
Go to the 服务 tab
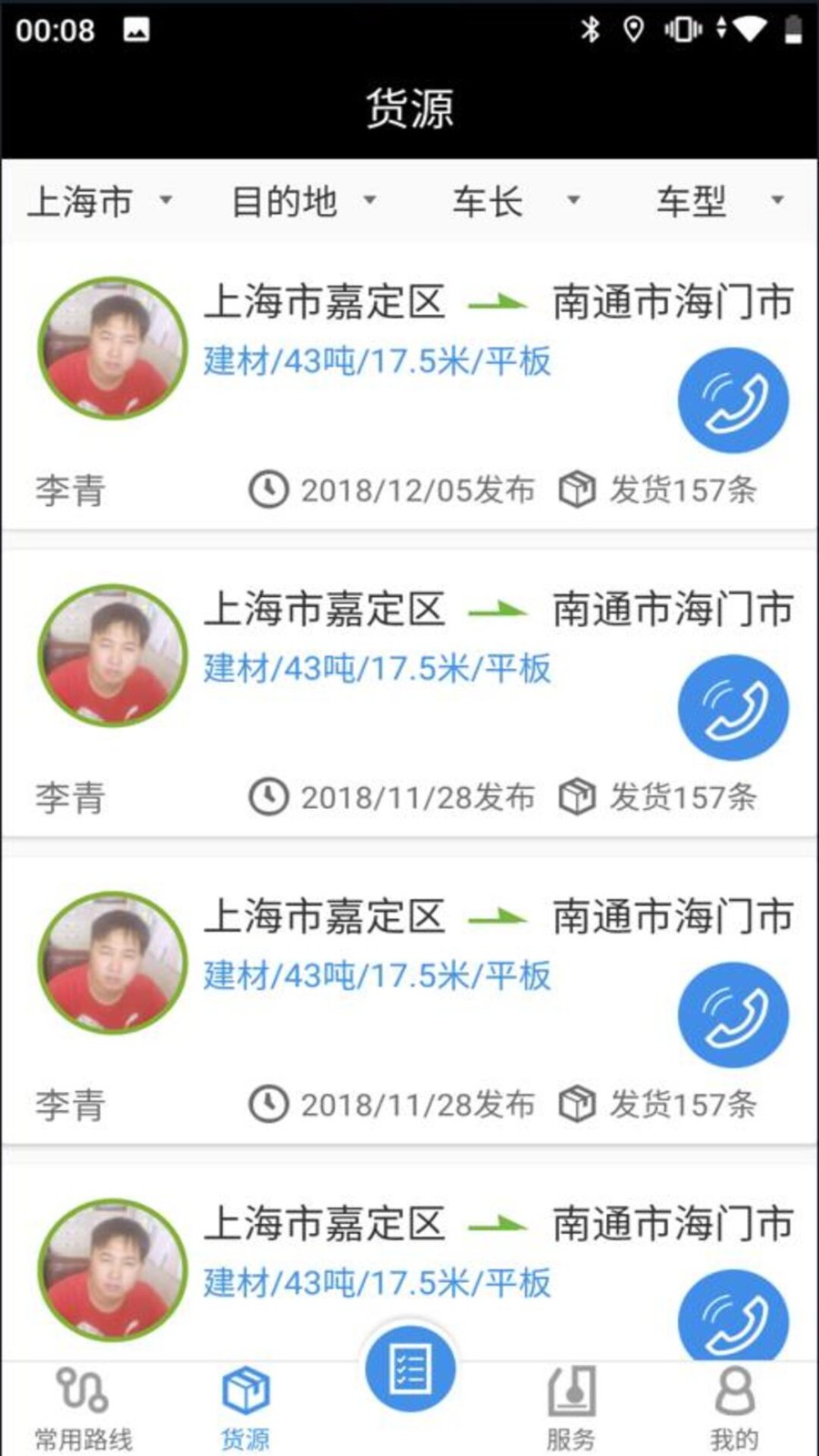(571, 1408)
